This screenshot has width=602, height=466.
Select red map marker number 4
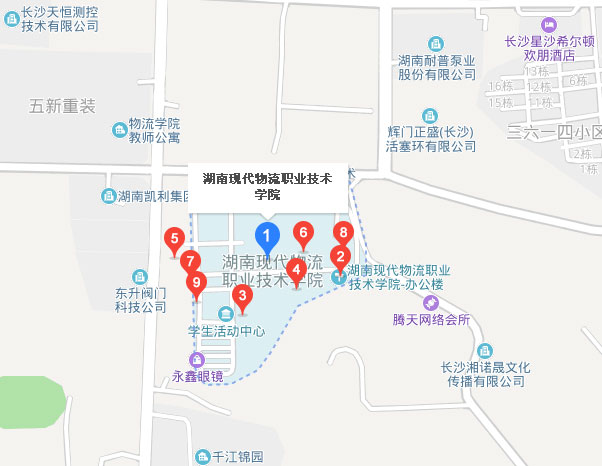point(296,269)
